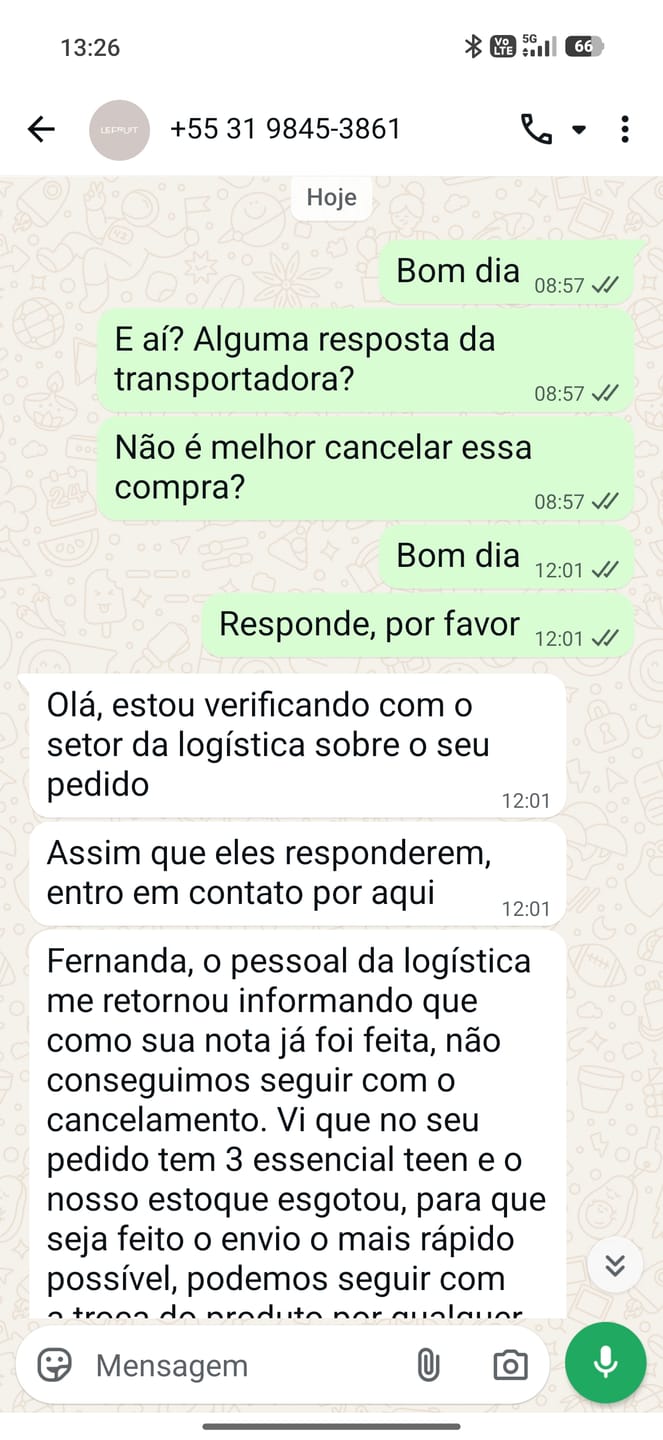
Task: Go back to the chat list
Action: [x=41, y=129]
